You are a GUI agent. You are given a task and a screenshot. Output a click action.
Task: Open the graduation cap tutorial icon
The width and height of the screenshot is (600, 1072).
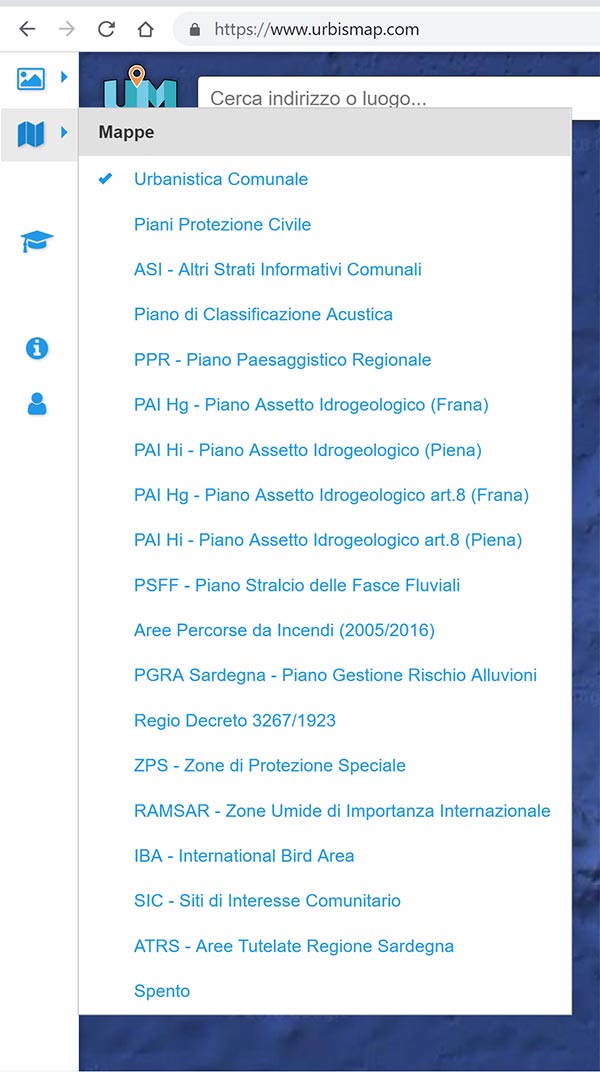tap(36, 241)
